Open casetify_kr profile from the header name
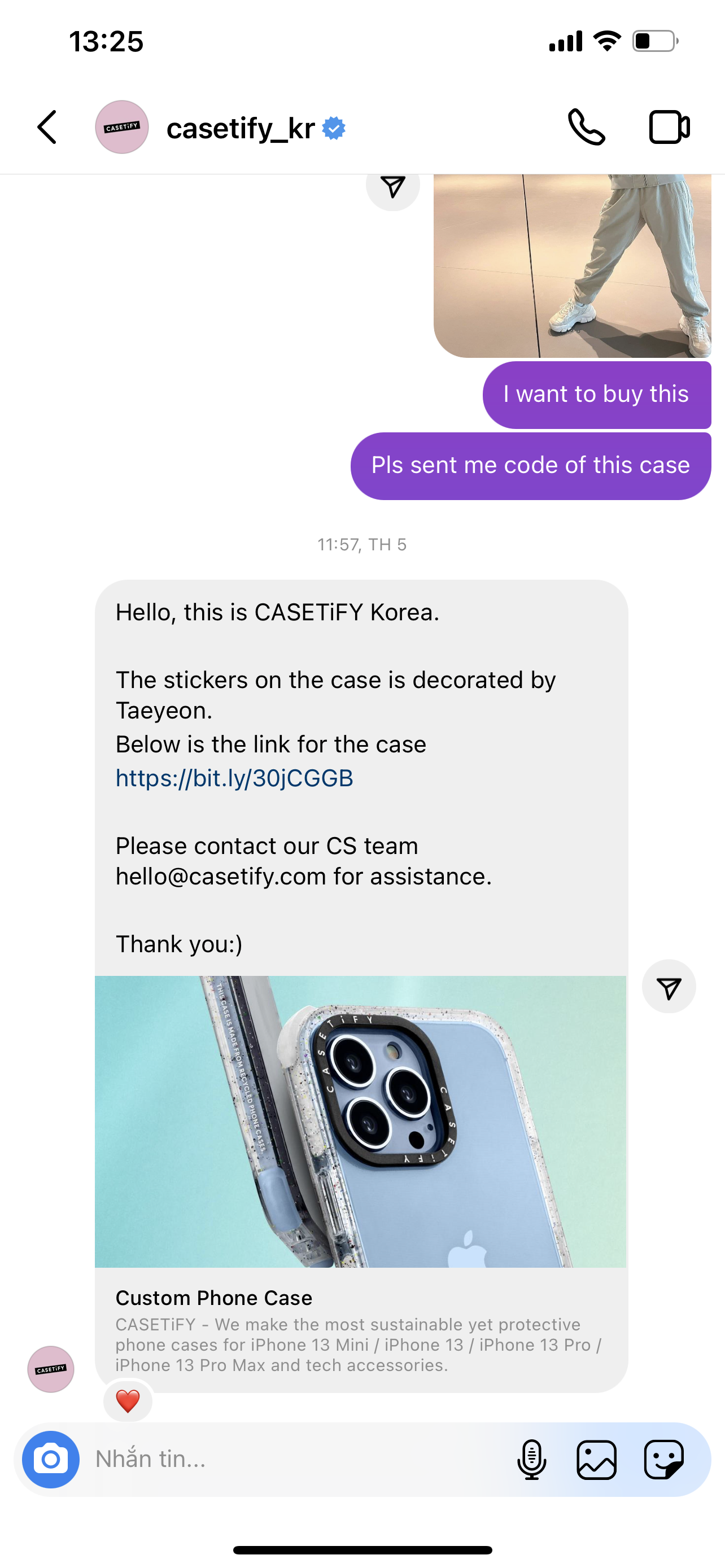 [241, 129]
